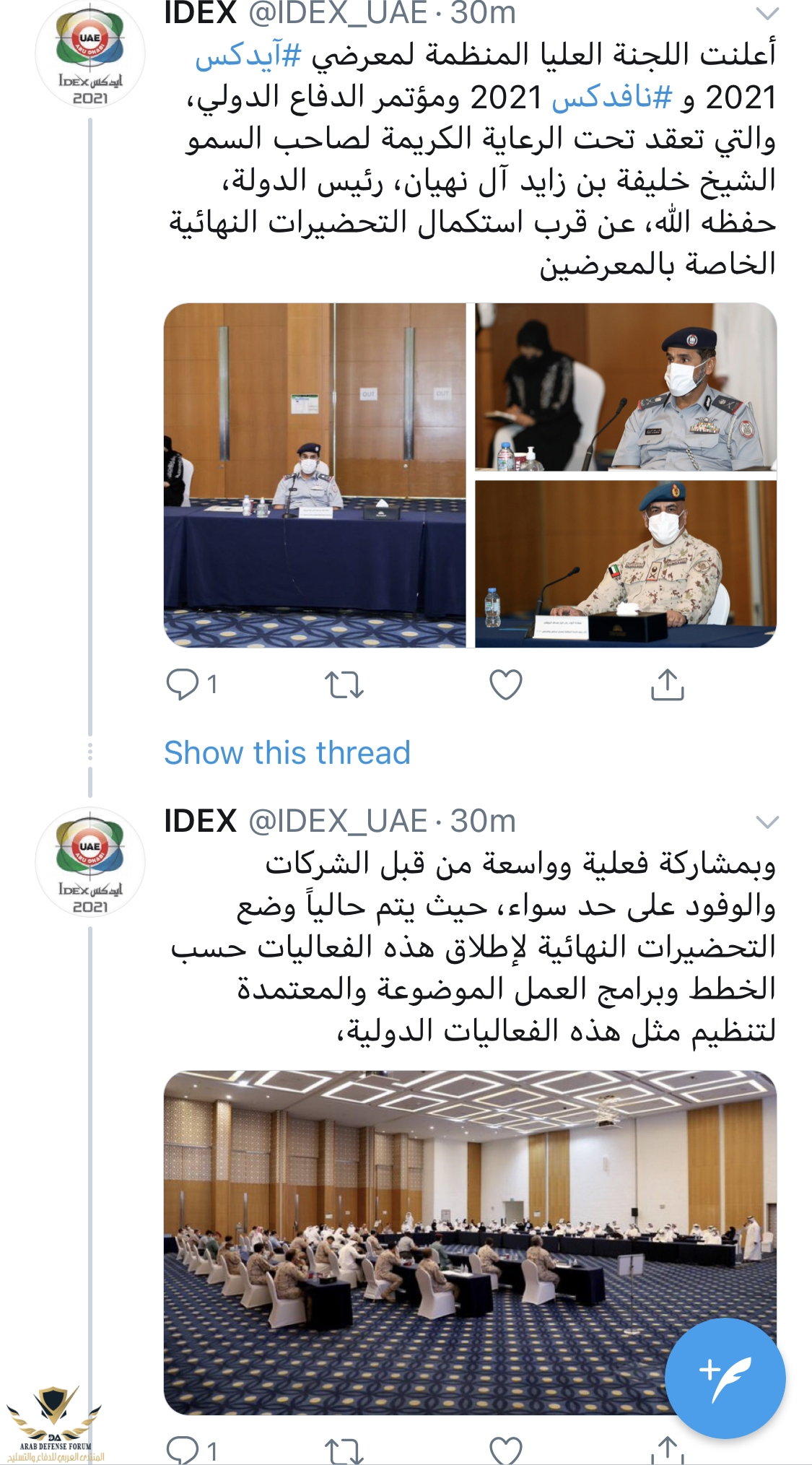Screen dimensions: 812x1465
Task: Like the second IDEX tweet
Action: [505, 1450]
